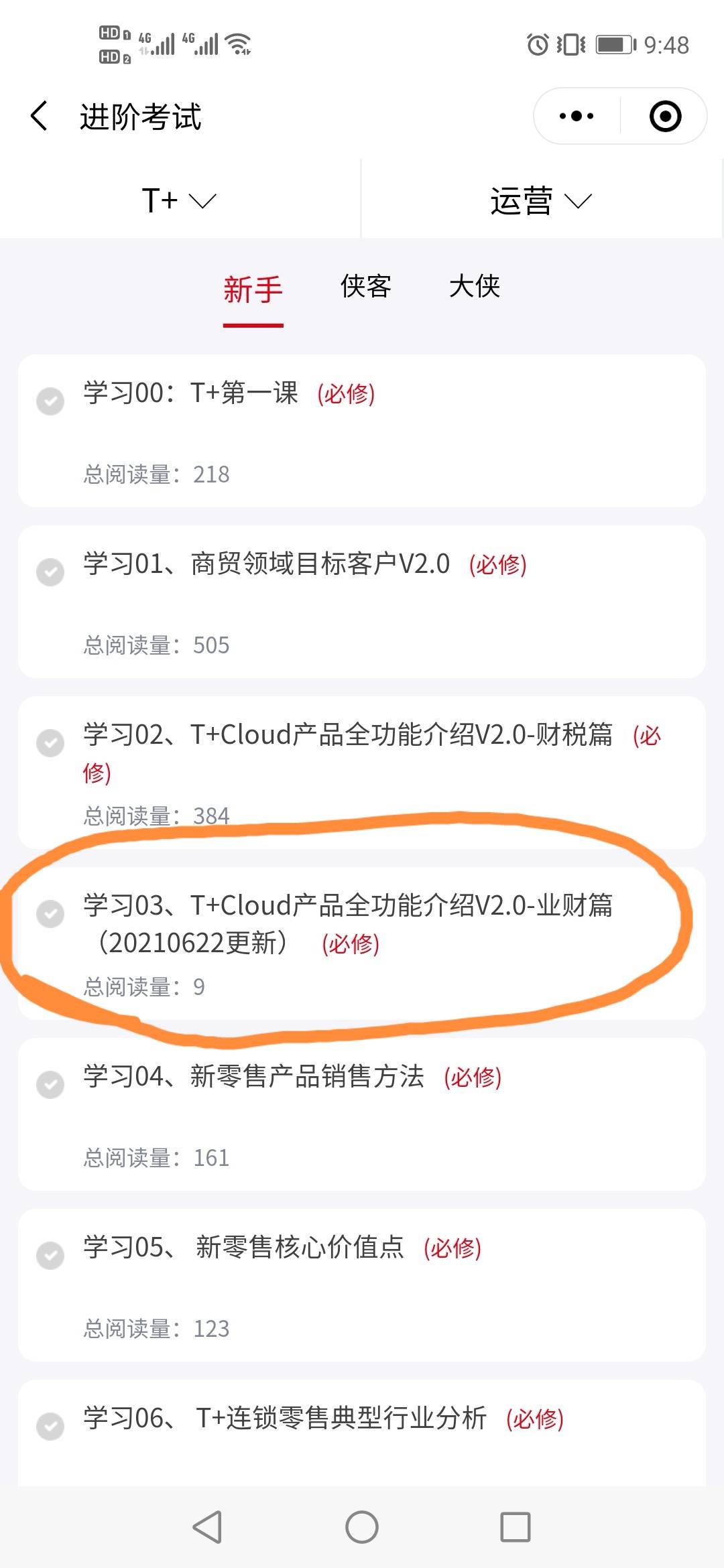Open the system recent apps view
The height and width of the screenshot is (1568, 724).
516,1527
